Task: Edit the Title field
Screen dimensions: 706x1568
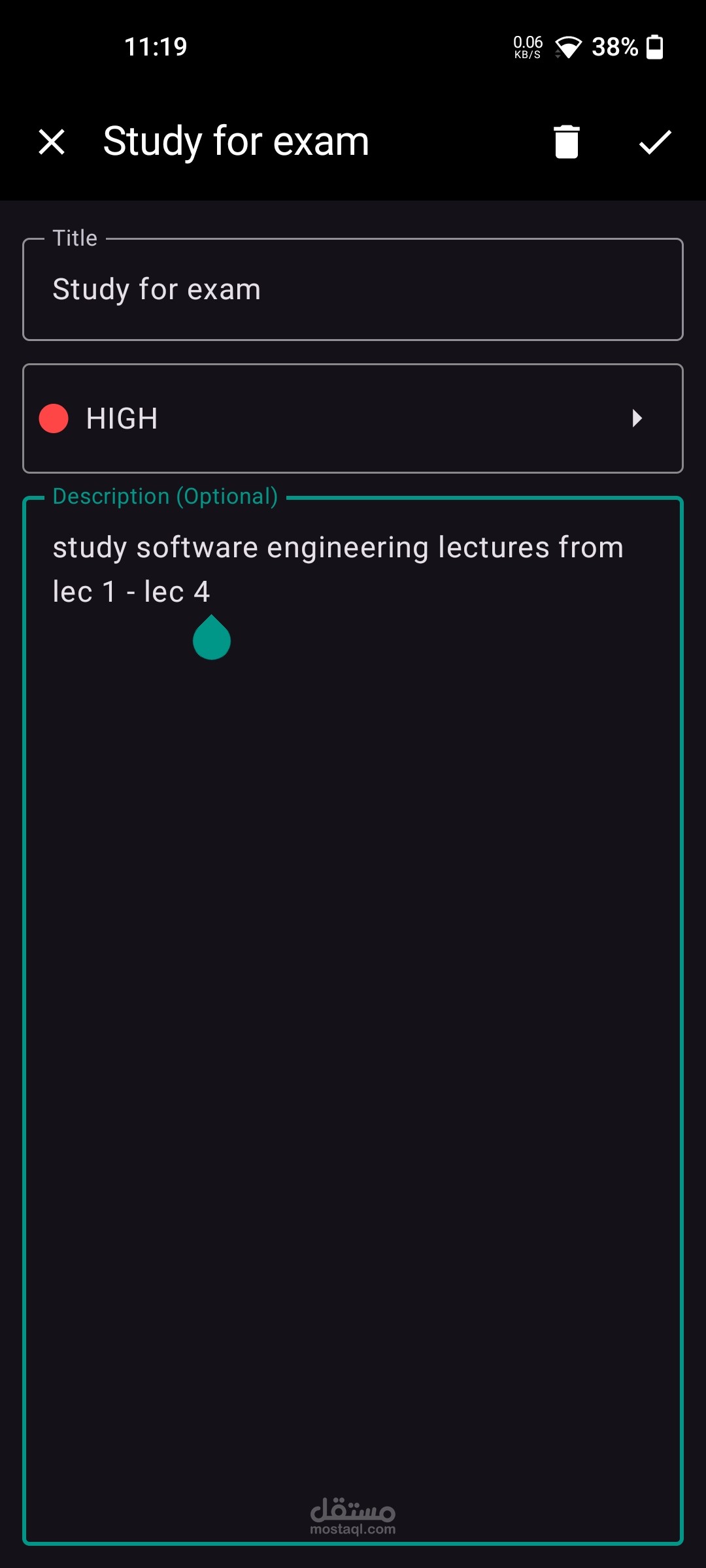Action: [353, 289]
